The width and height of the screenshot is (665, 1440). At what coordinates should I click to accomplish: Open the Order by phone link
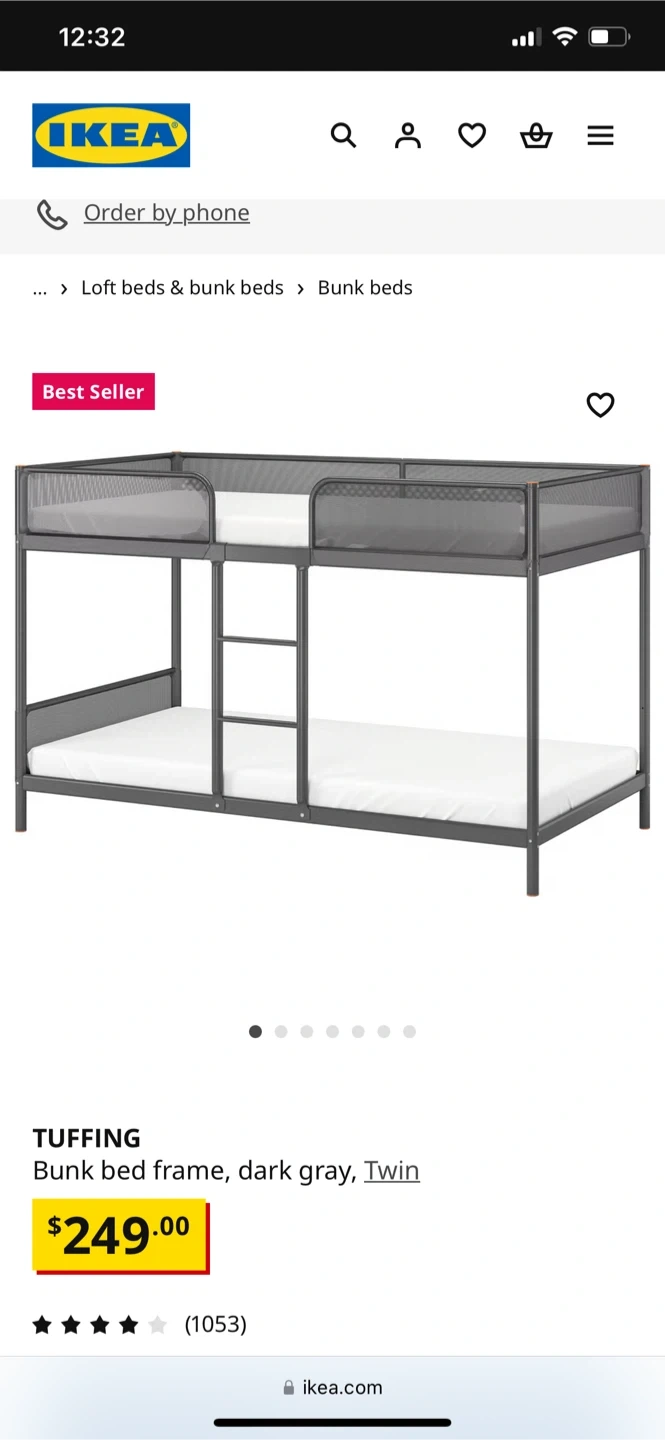[x=167, y=213]
